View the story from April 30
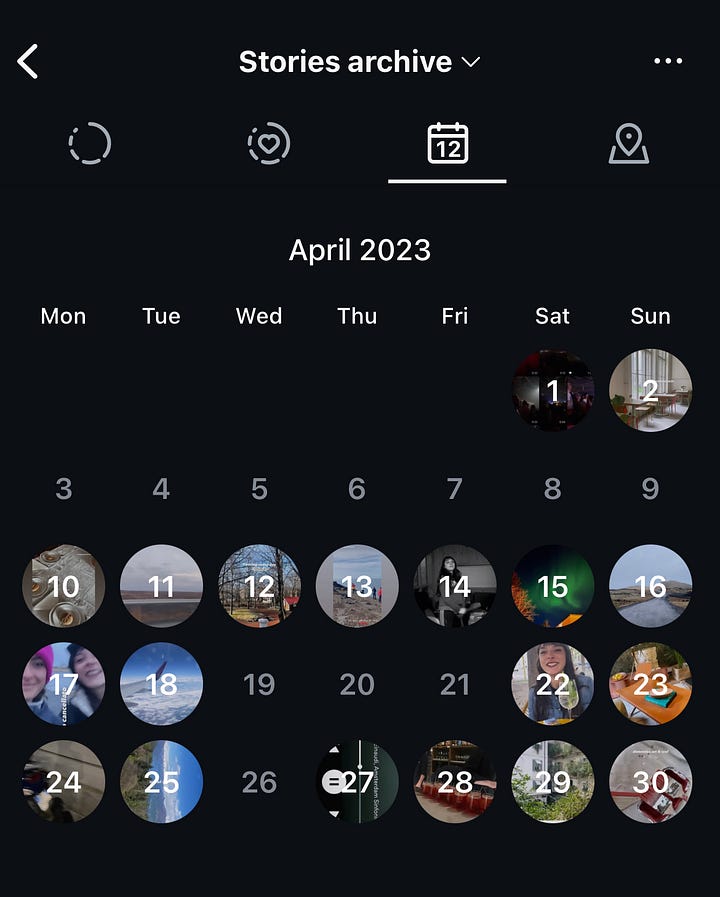Screen dimensions: 720x897 pyautogui.click(x=650, y=782)
